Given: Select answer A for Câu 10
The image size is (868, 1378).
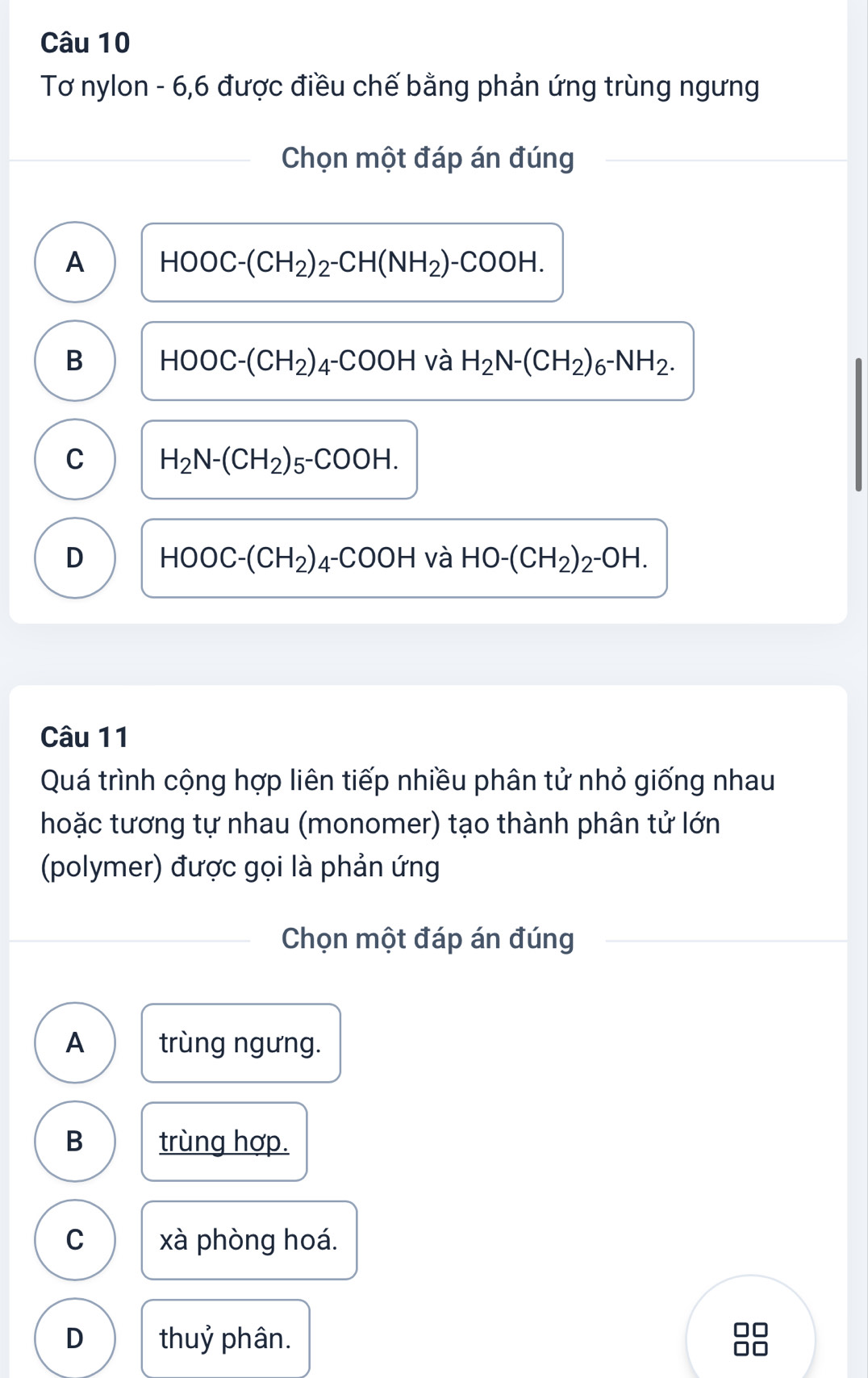Looking at the screenshot, I should (75, 262).
